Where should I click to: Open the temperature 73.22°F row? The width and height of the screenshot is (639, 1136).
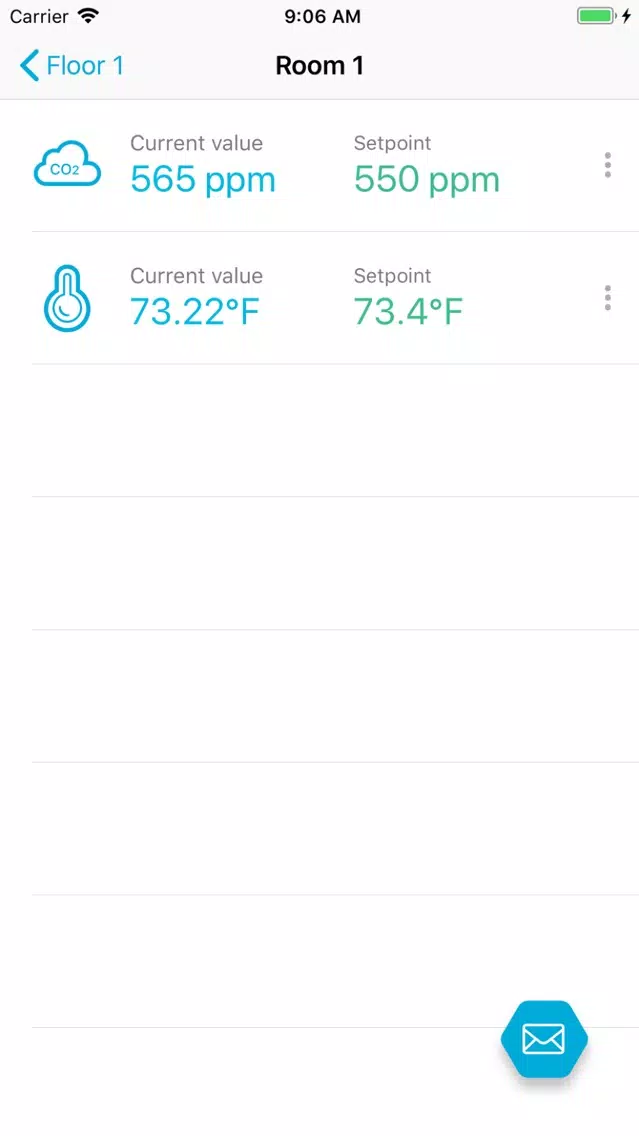pyautogui.click(x=320, y=298)
